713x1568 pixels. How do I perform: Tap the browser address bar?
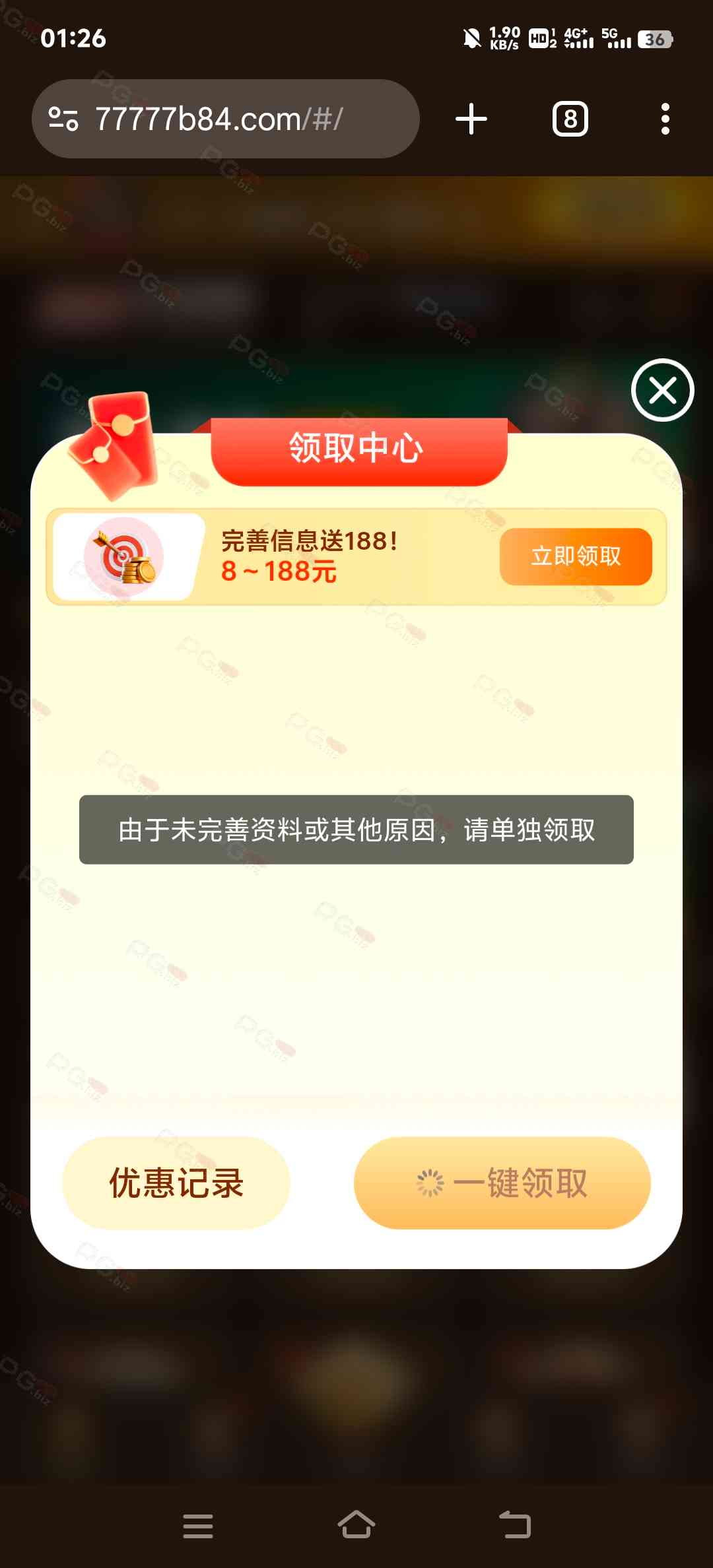(224, 119)
